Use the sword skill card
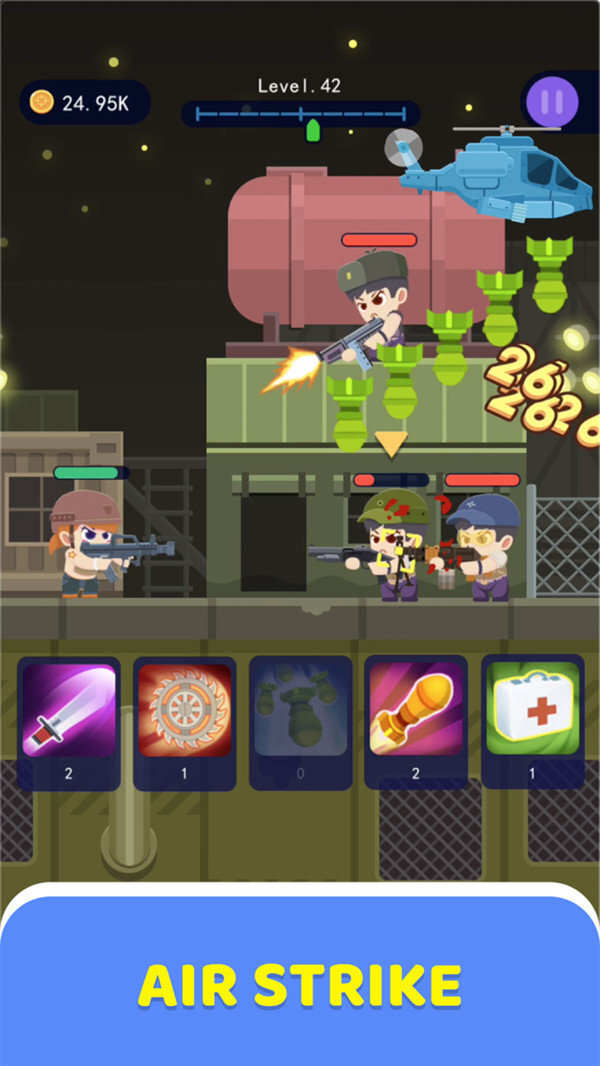600x1066 pixels. [69, 710]
